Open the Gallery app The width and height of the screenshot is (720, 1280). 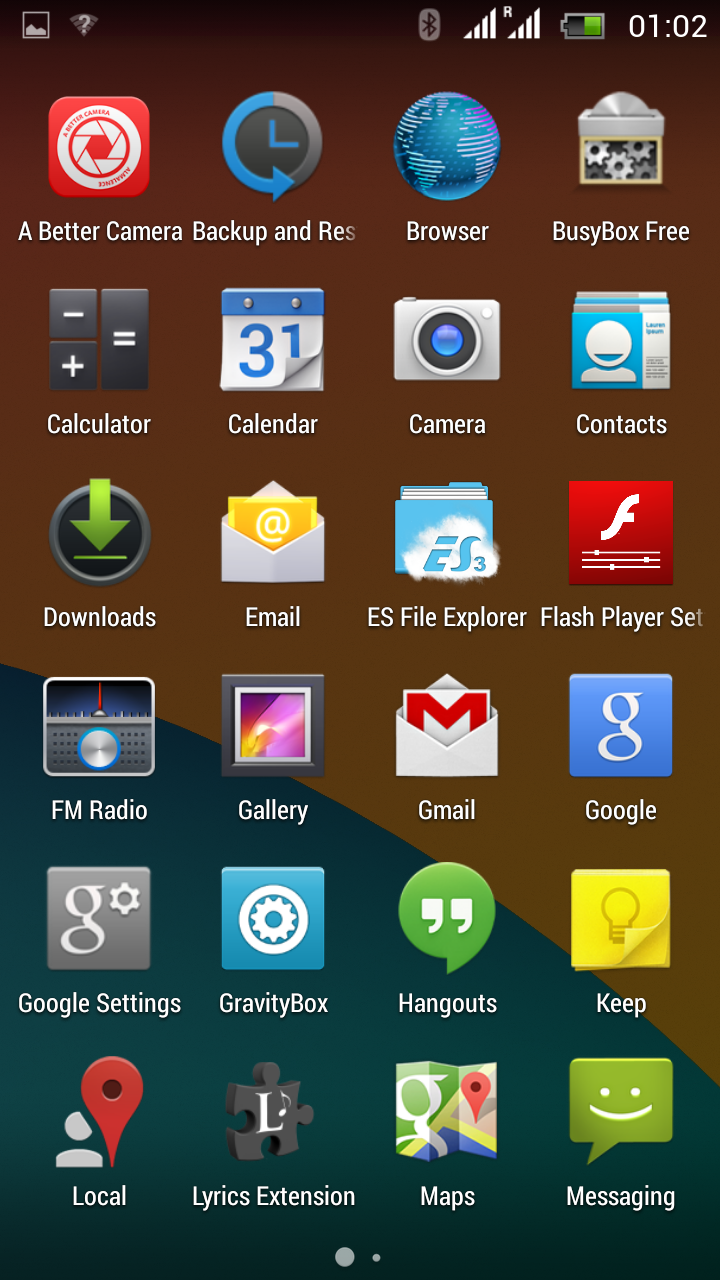273,726
